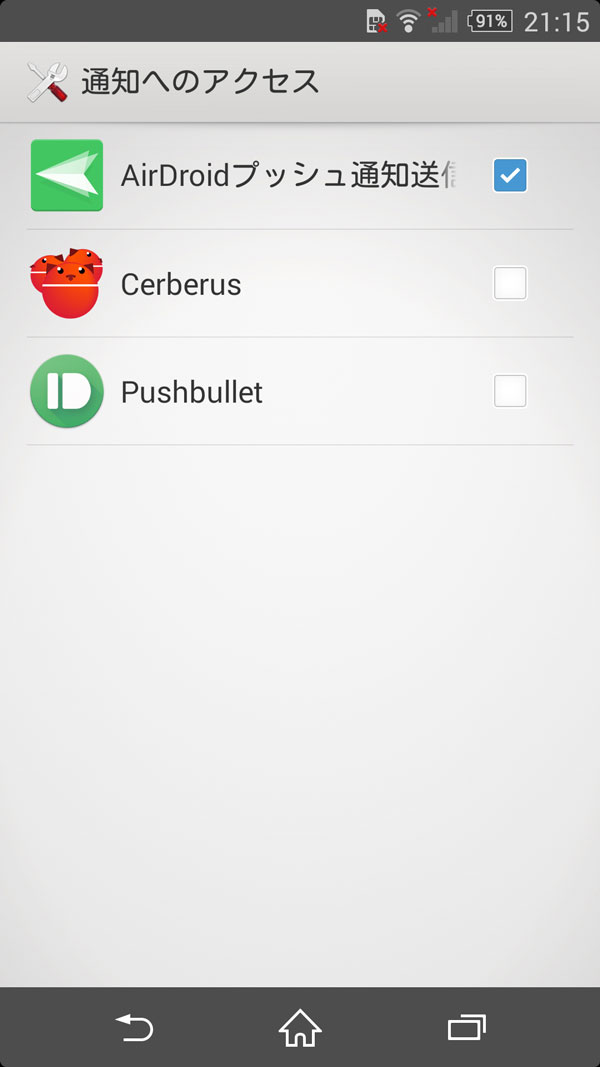The height and width of the screenshot is (1067, 600).
Task: Go back via the settings title icon
Action: pyautogui.click(x=47, y=82)
